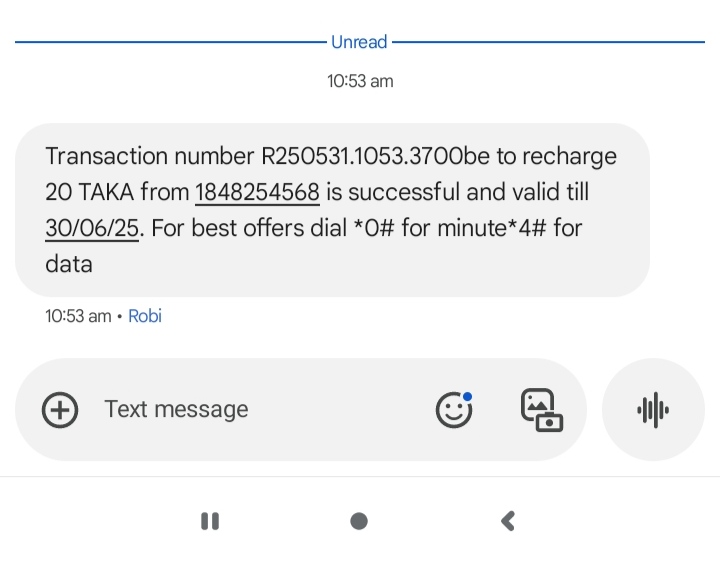Open the plus attachment menu
This screenshot has width=720, height=565.
click(x=60, y=410)
